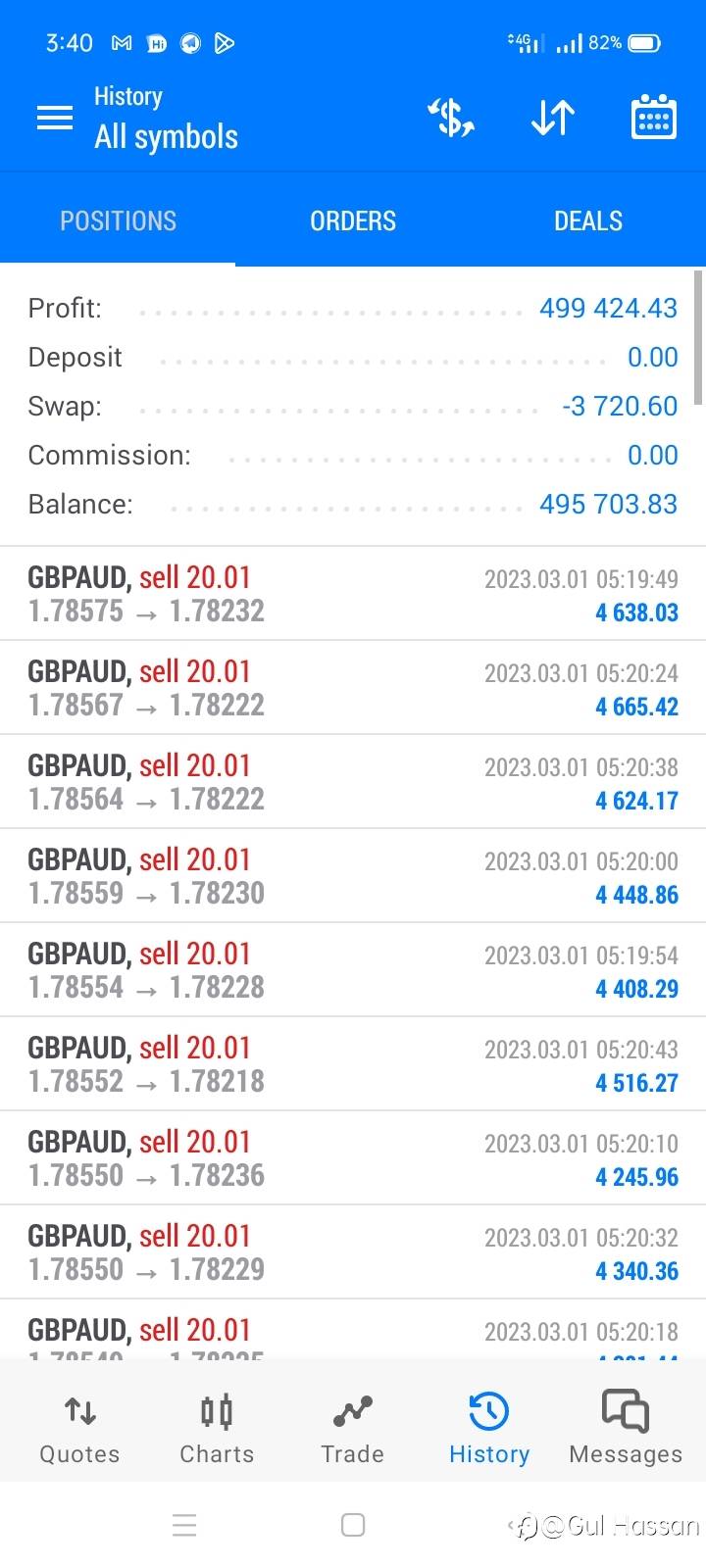
Task: Switch to the Orders tab
Action: click(353, 220)
